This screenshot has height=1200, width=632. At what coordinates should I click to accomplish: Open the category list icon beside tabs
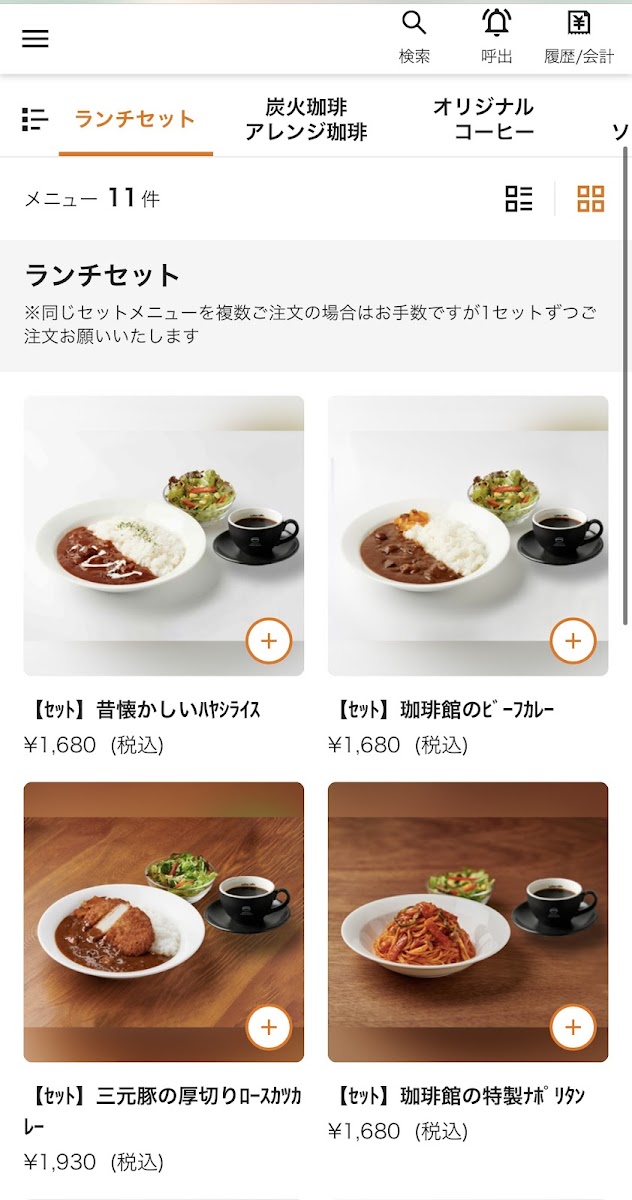[x=35, y=120]
